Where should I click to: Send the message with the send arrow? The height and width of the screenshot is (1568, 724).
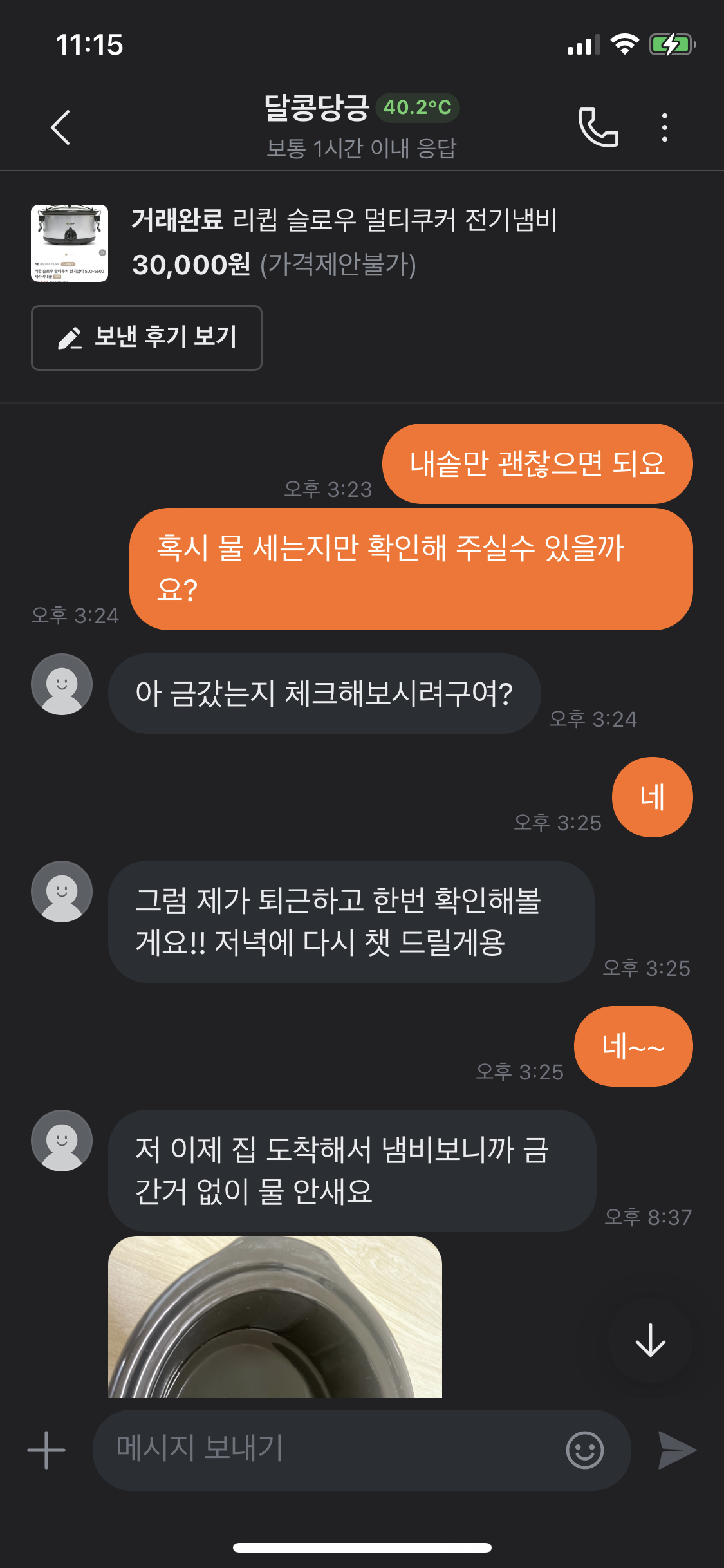click(677, 1450)
